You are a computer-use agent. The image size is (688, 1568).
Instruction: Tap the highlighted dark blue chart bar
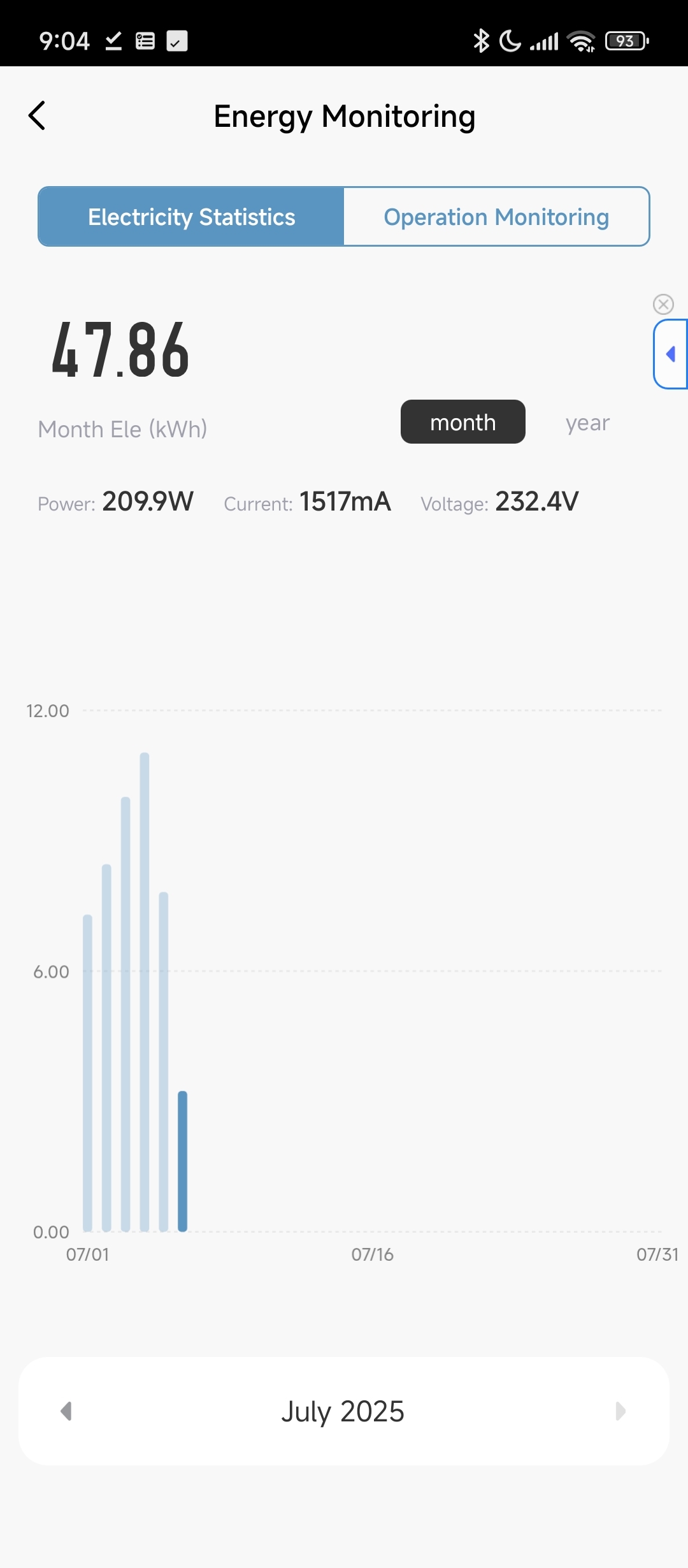pyautogui.click(x=182, y=1161)
